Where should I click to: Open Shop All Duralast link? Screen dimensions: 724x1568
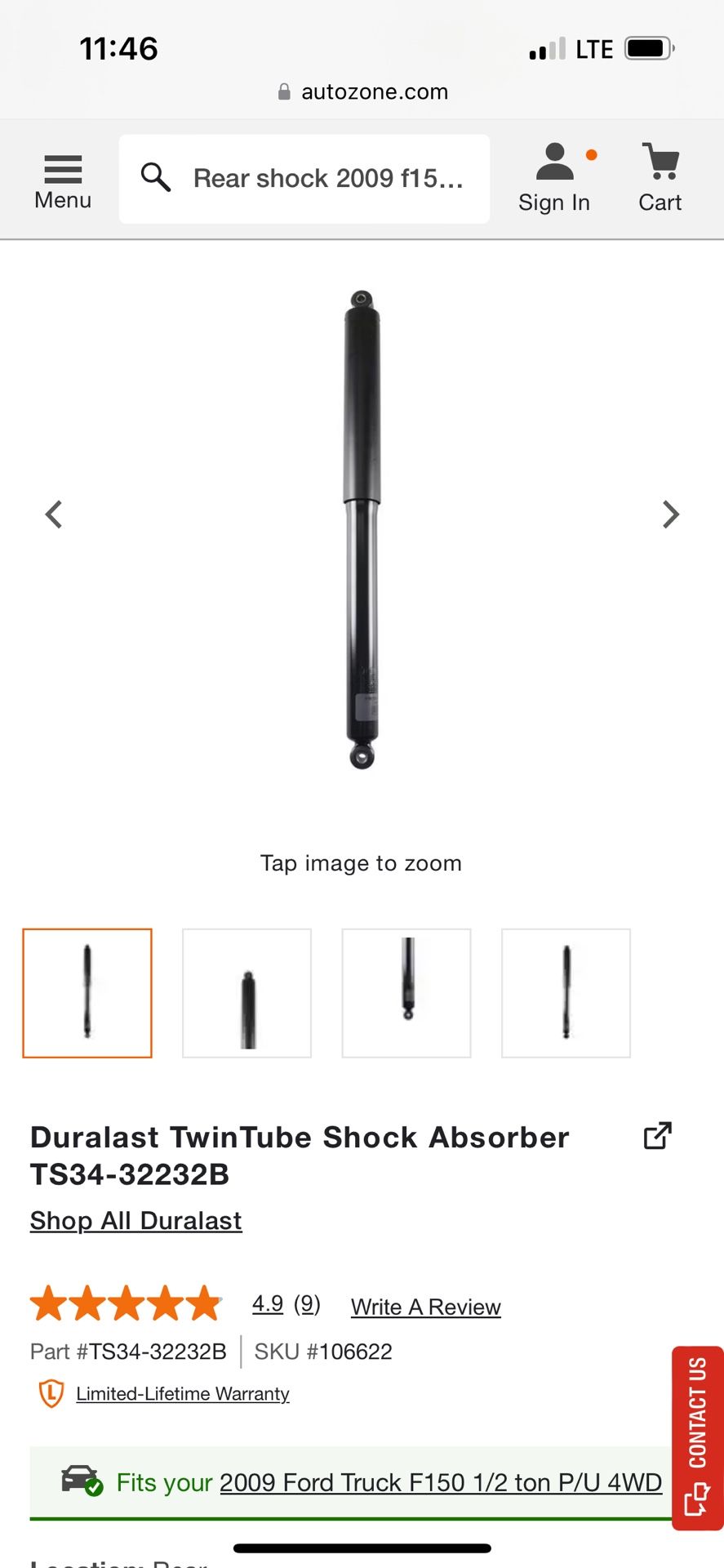coord(135,1220)
